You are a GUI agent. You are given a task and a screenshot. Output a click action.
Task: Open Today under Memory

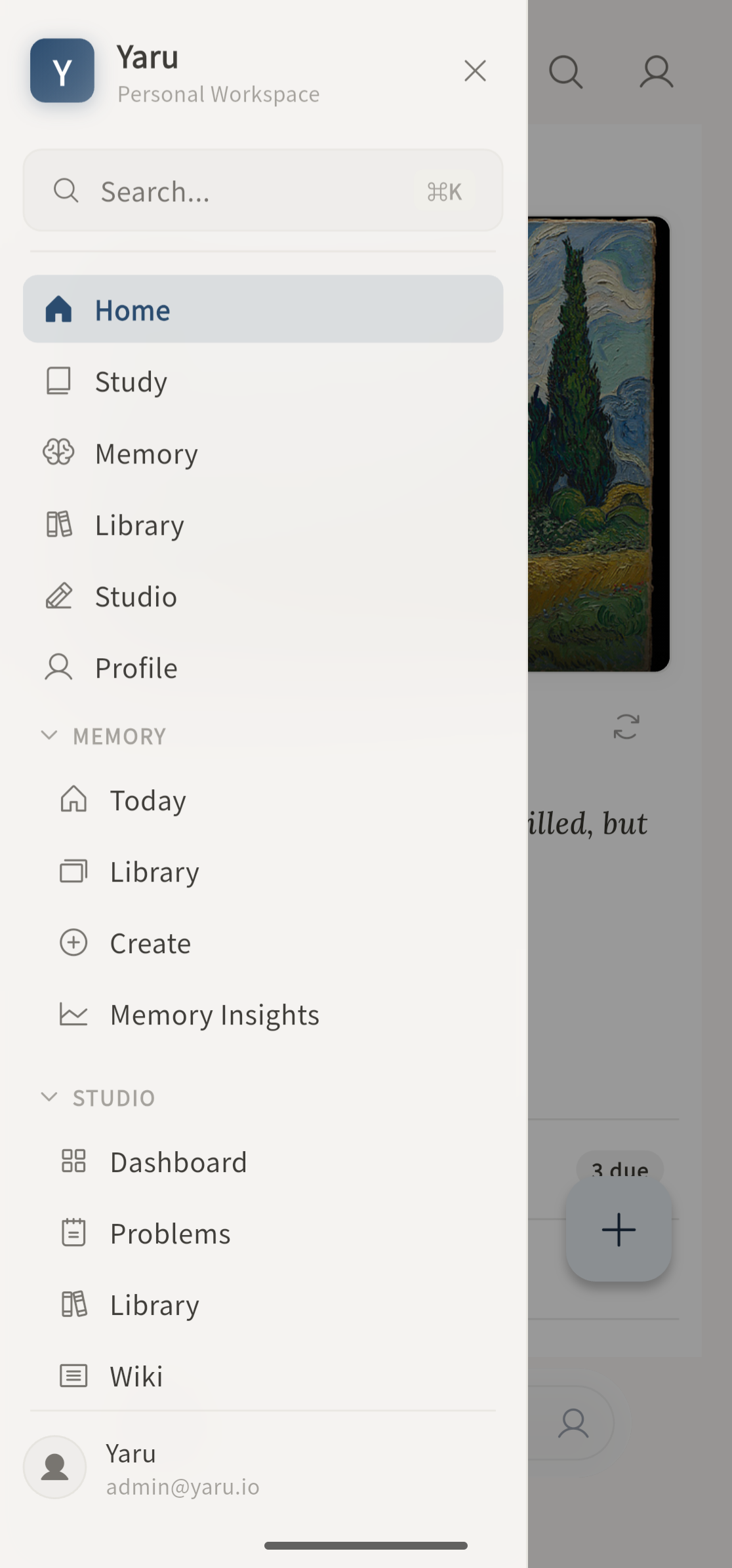coord(148,800)
